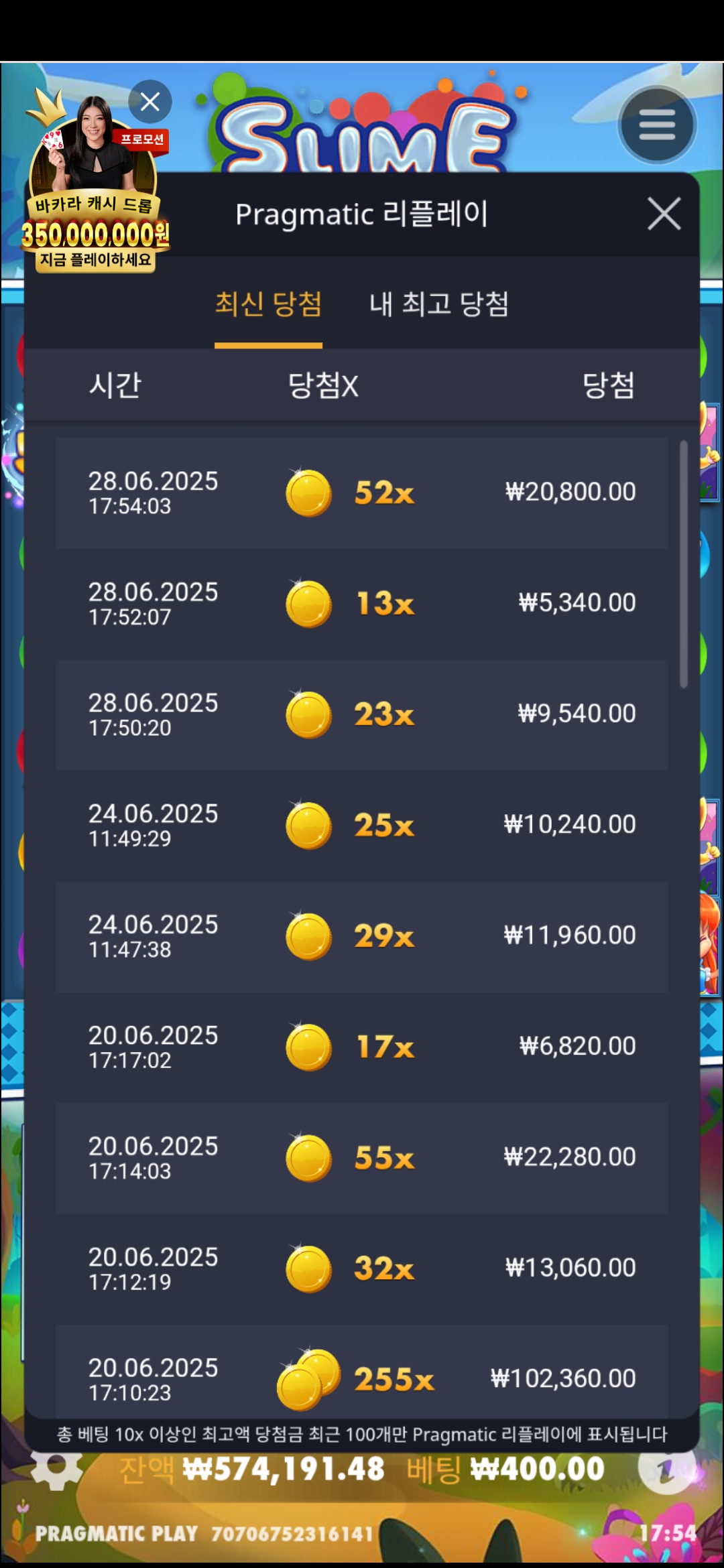Image resolution: width=724 pixels, height=1568 pixels.
Task: Close the Pragmatic 리플레이 dialog
Action: (x=664, y=214)
